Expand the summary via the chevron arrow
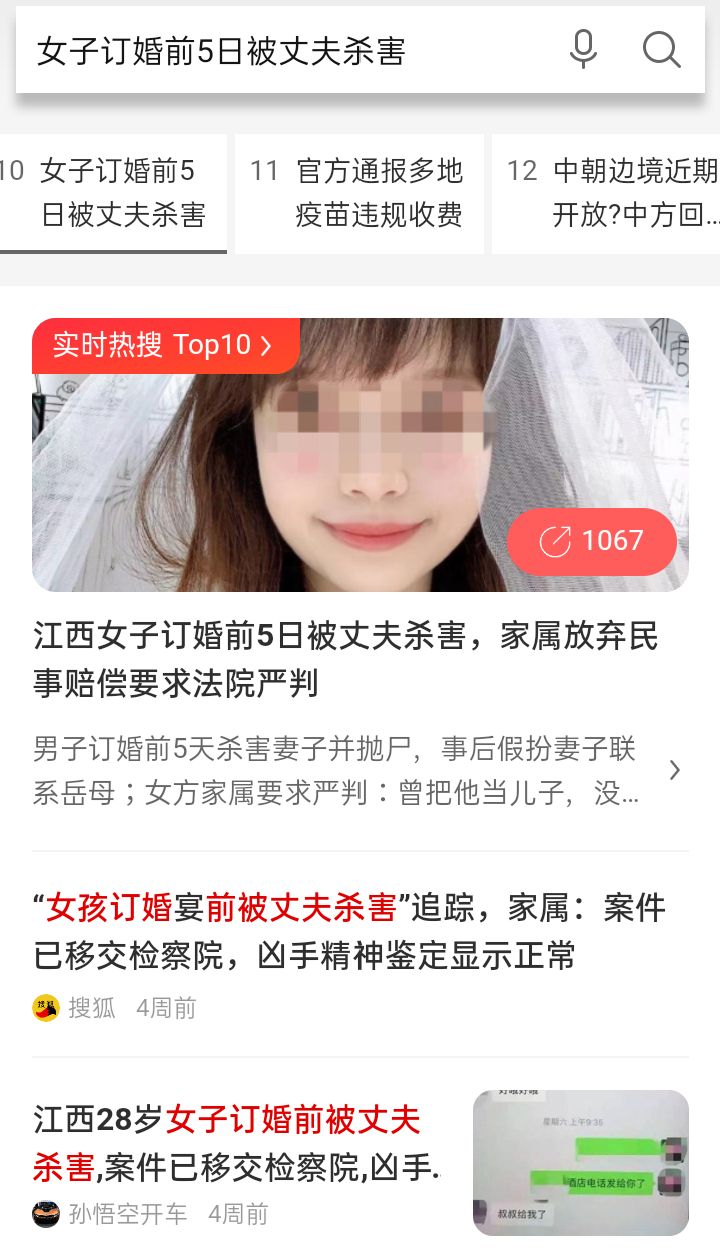720x1250 pixels. coord(675,770)
